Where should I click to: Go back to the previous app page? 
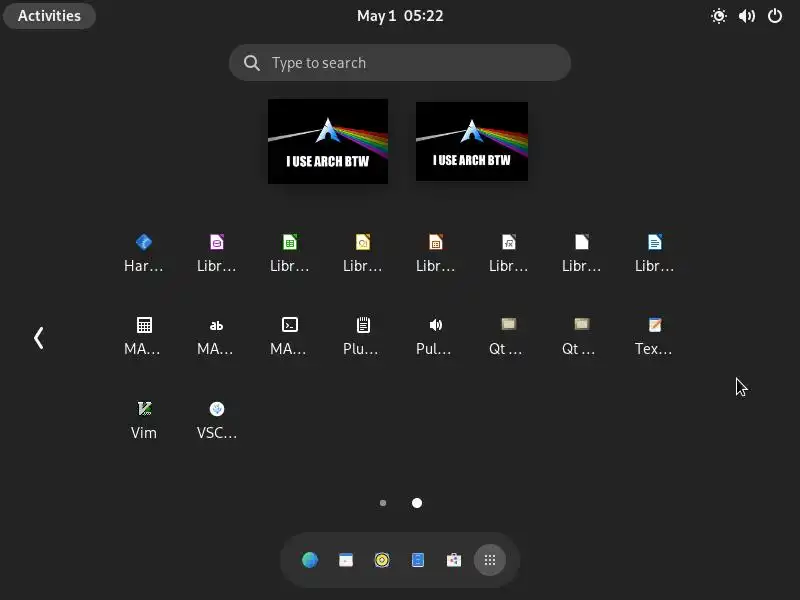(x=39, y=338)
